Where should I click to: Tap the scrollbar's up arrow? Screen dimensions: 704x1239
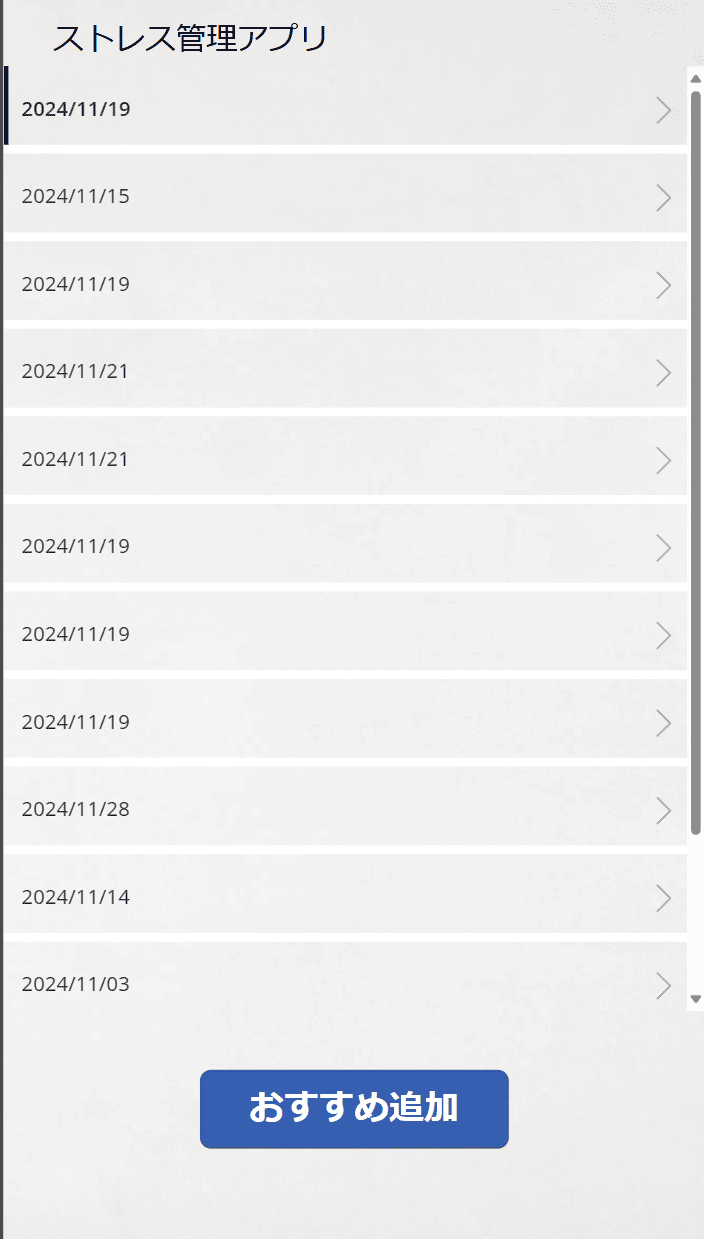tap(696, 79)
